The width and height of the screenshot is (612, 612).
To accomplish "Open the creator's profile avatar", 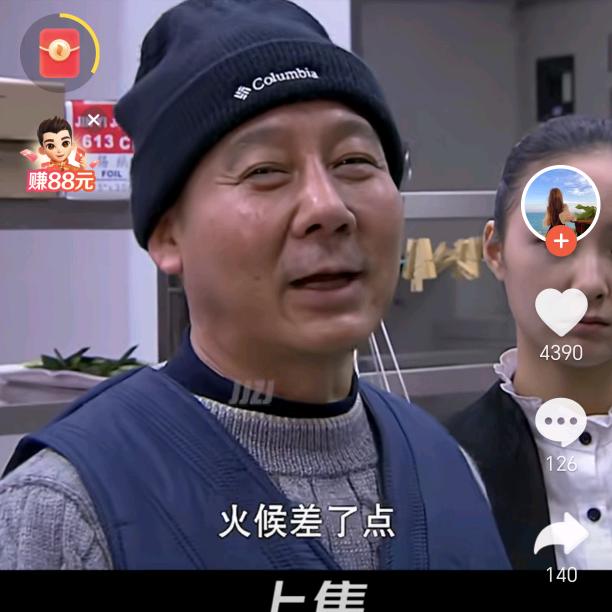I will tap(560, 202).
